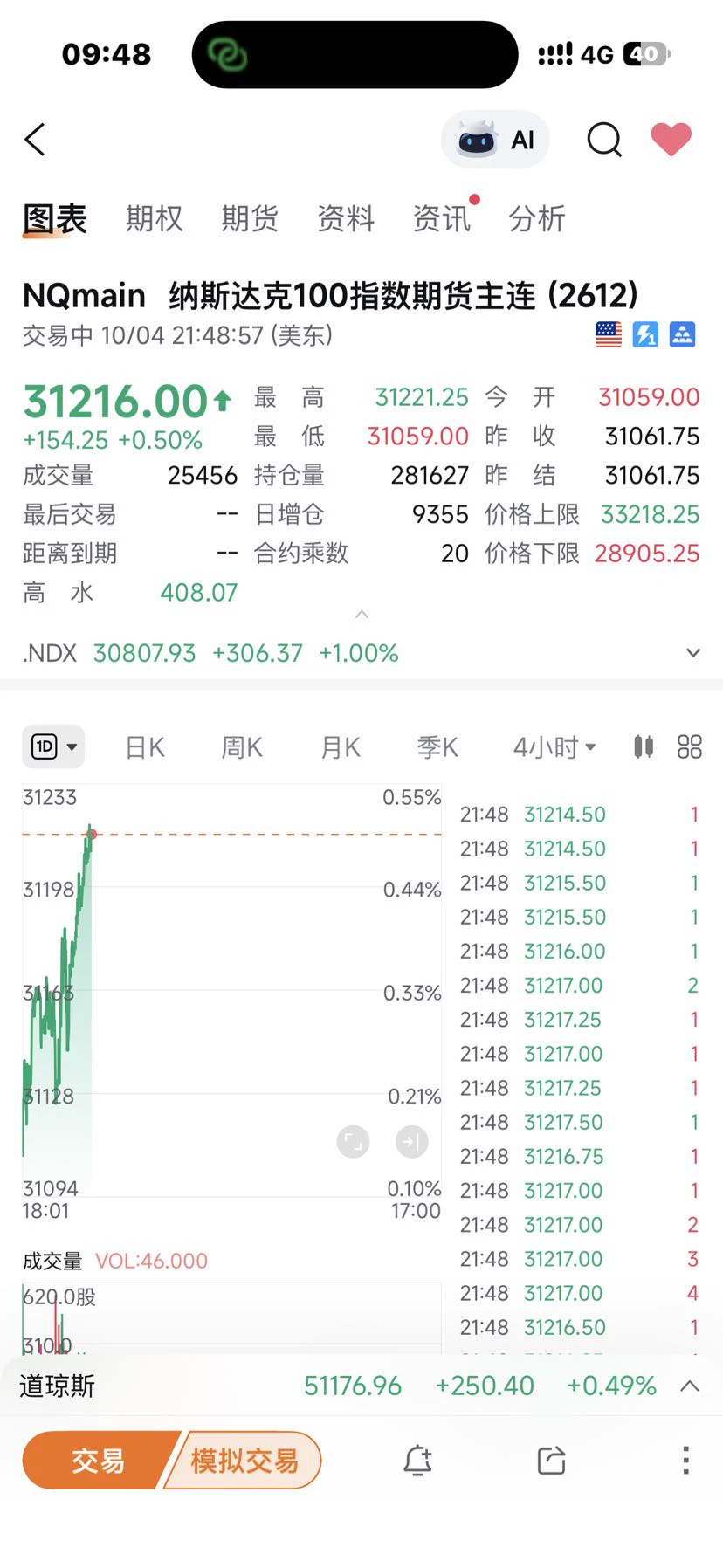
Task: Open the AI assistant
Action: pyautogui.click(x=495, y=140)
